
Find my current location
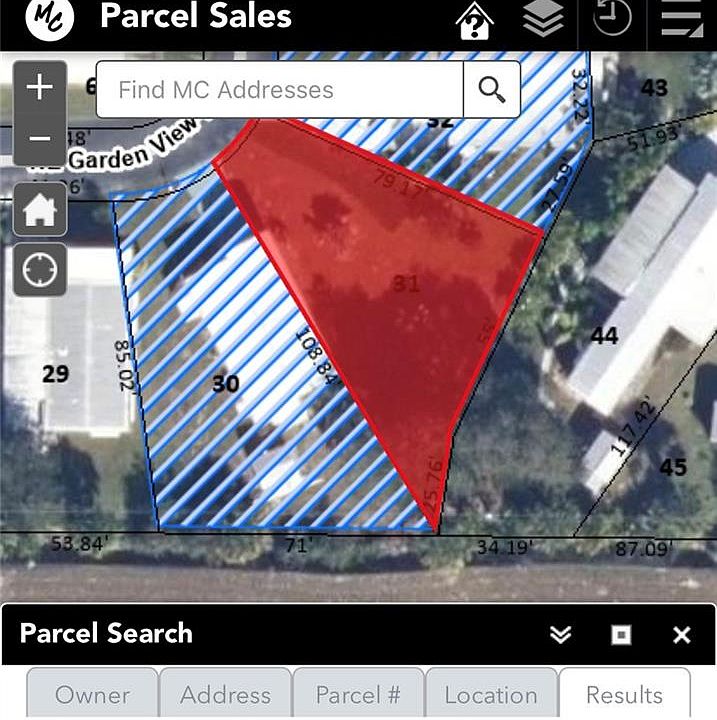(x=40, y=269)
